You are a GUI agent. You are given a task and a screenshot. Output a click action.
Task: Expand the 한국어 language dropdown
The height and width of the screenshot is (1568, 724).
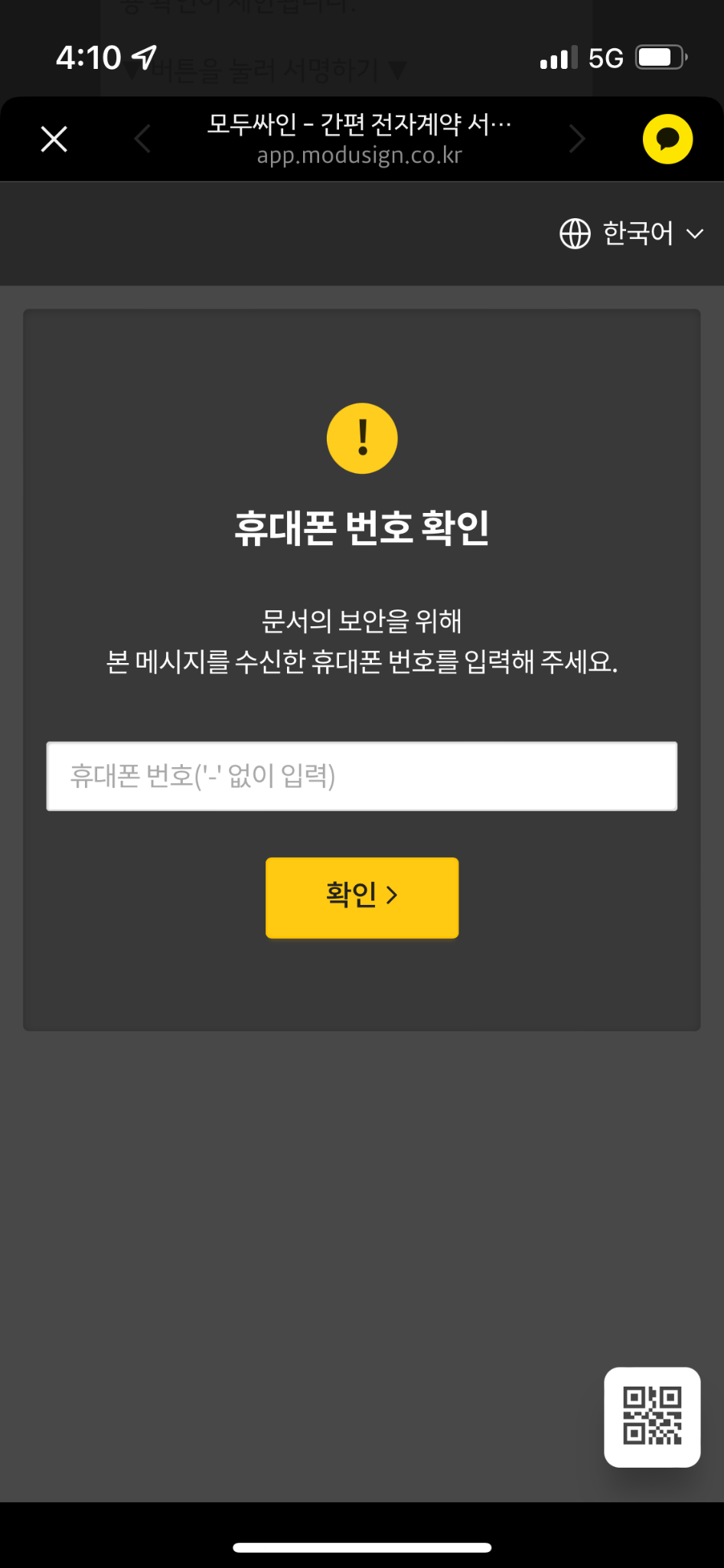pyautogui.click(x=632, y=234)
